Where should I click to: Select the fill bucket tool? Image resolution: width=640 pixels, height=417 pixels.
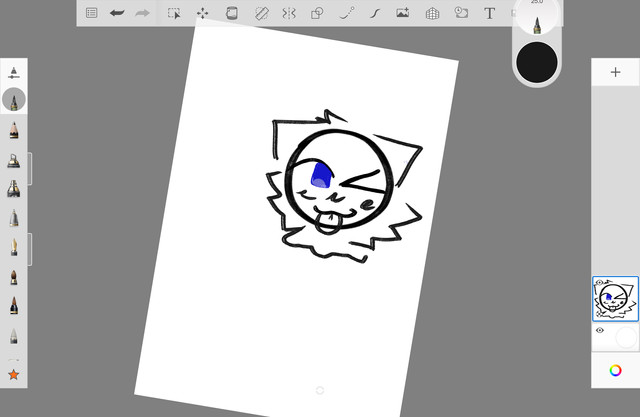pyautogui.click(x=231, y=13)
